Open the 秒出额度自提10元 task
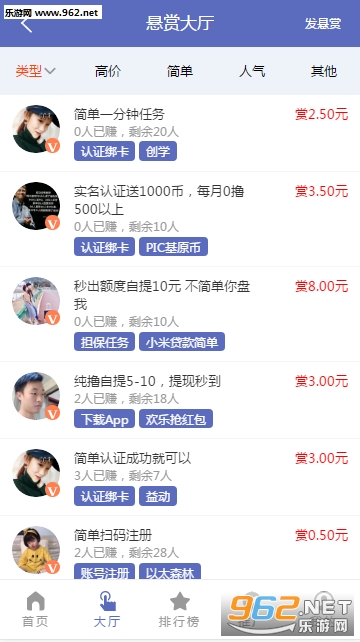This screenshot has height=642, width=360. click(x=180, y=314)
